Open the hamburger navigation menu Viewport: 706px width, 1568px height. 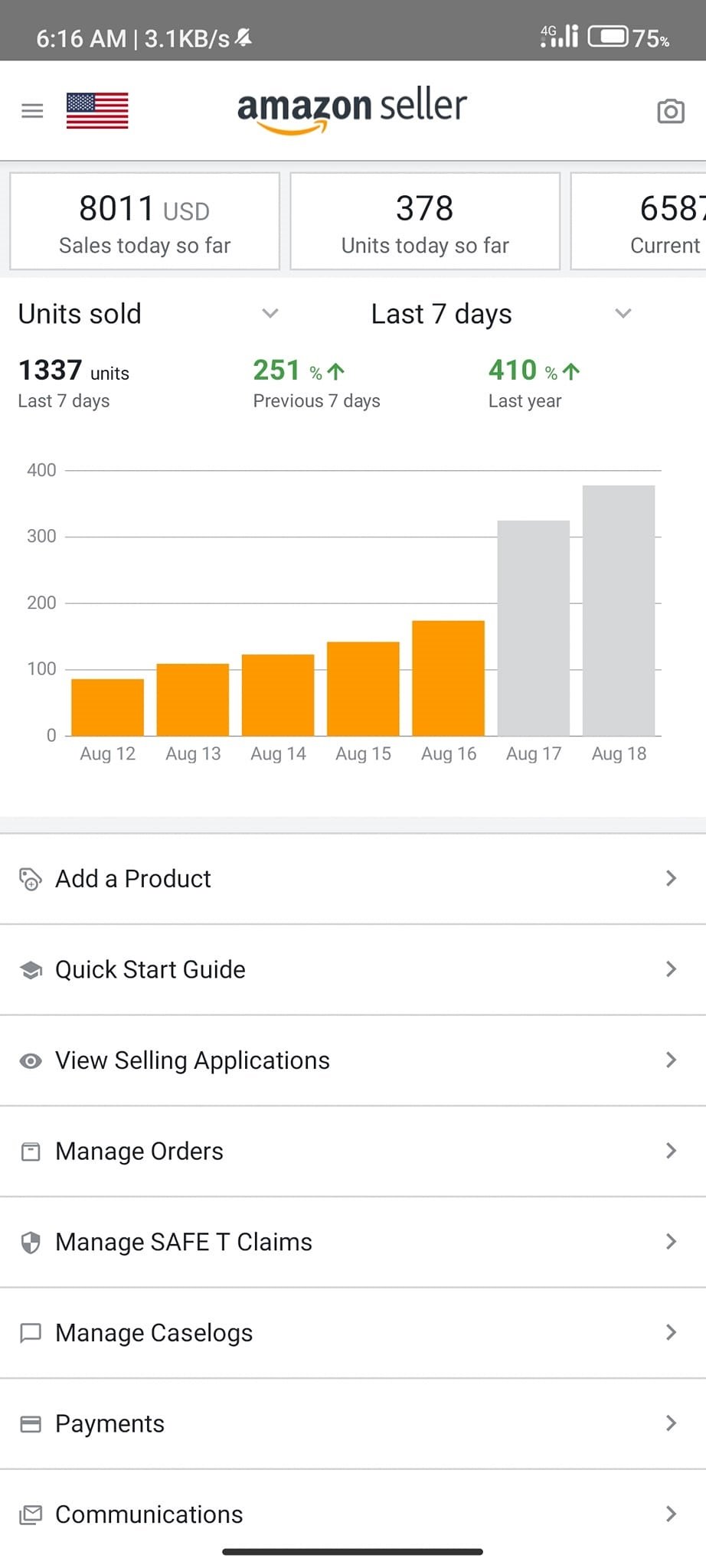pyautogui.click(x=32, y=111)
